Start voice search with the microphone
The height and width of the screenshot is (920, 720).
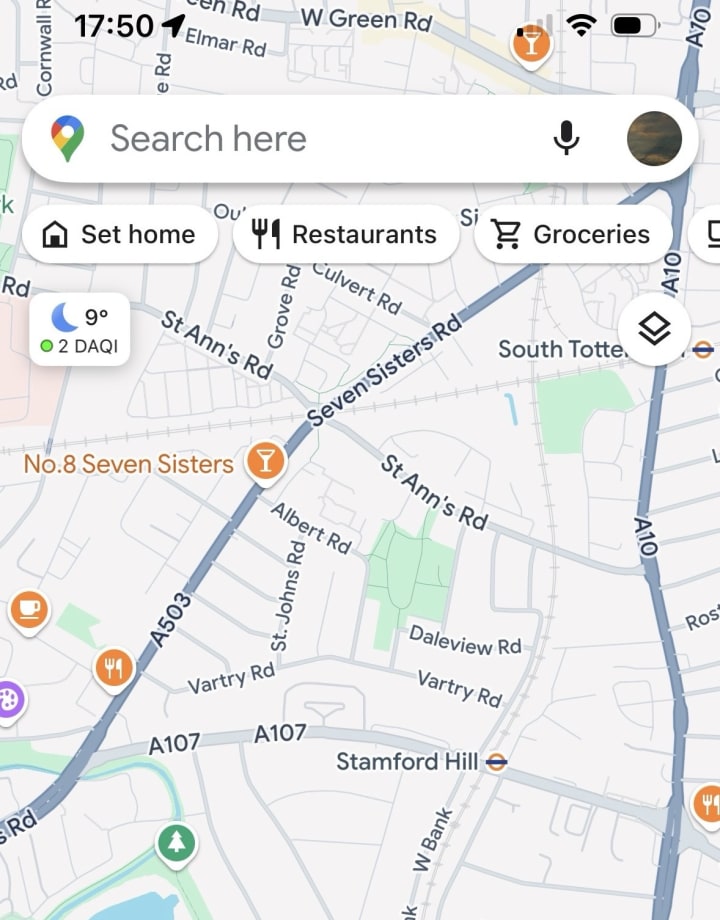pos(566,138)
